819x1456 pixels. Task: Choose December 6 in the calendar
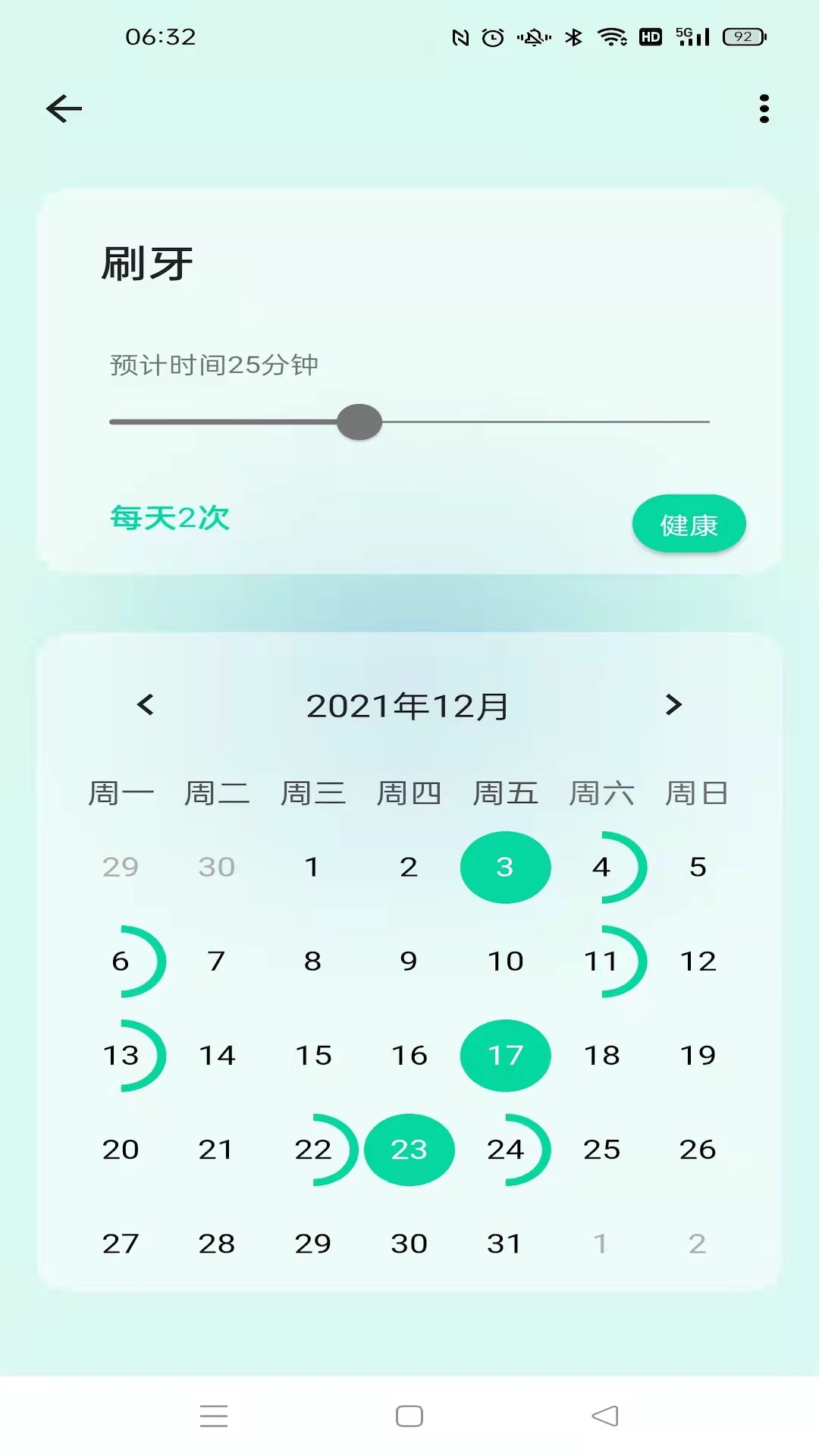coord(121,961)
